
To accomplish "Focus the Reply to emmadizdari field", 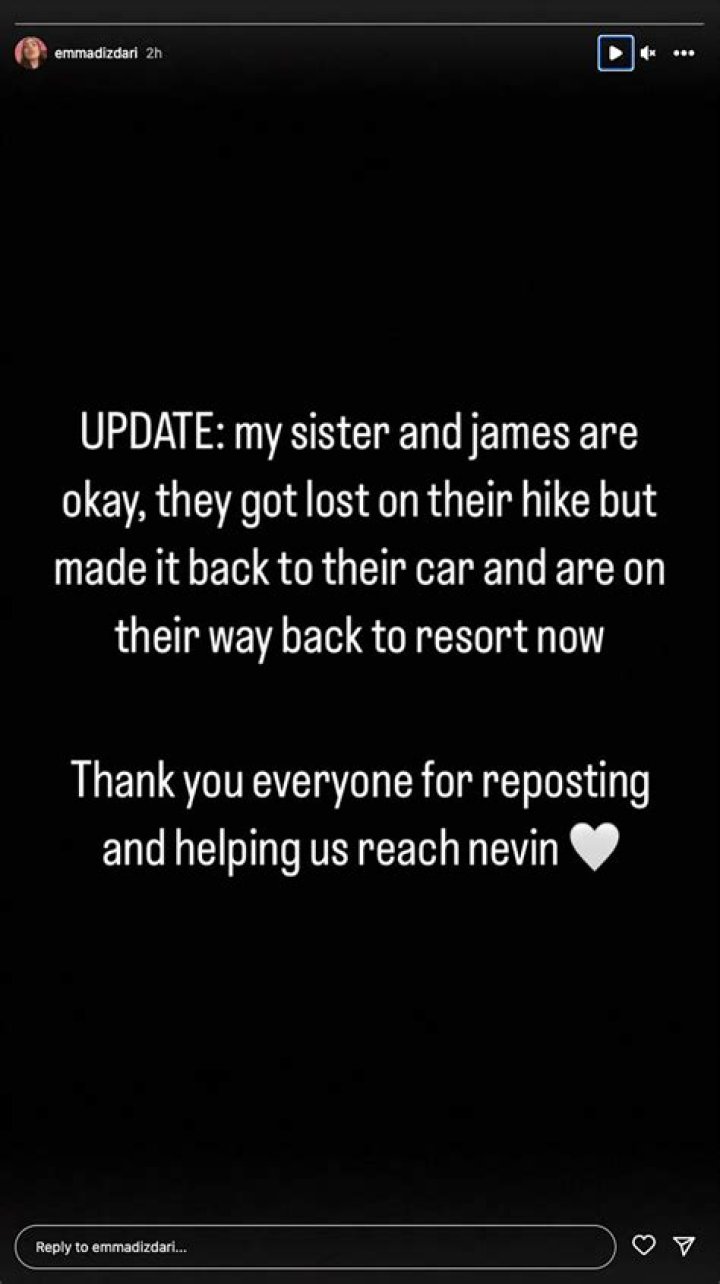I will (x=315, y=1246).
